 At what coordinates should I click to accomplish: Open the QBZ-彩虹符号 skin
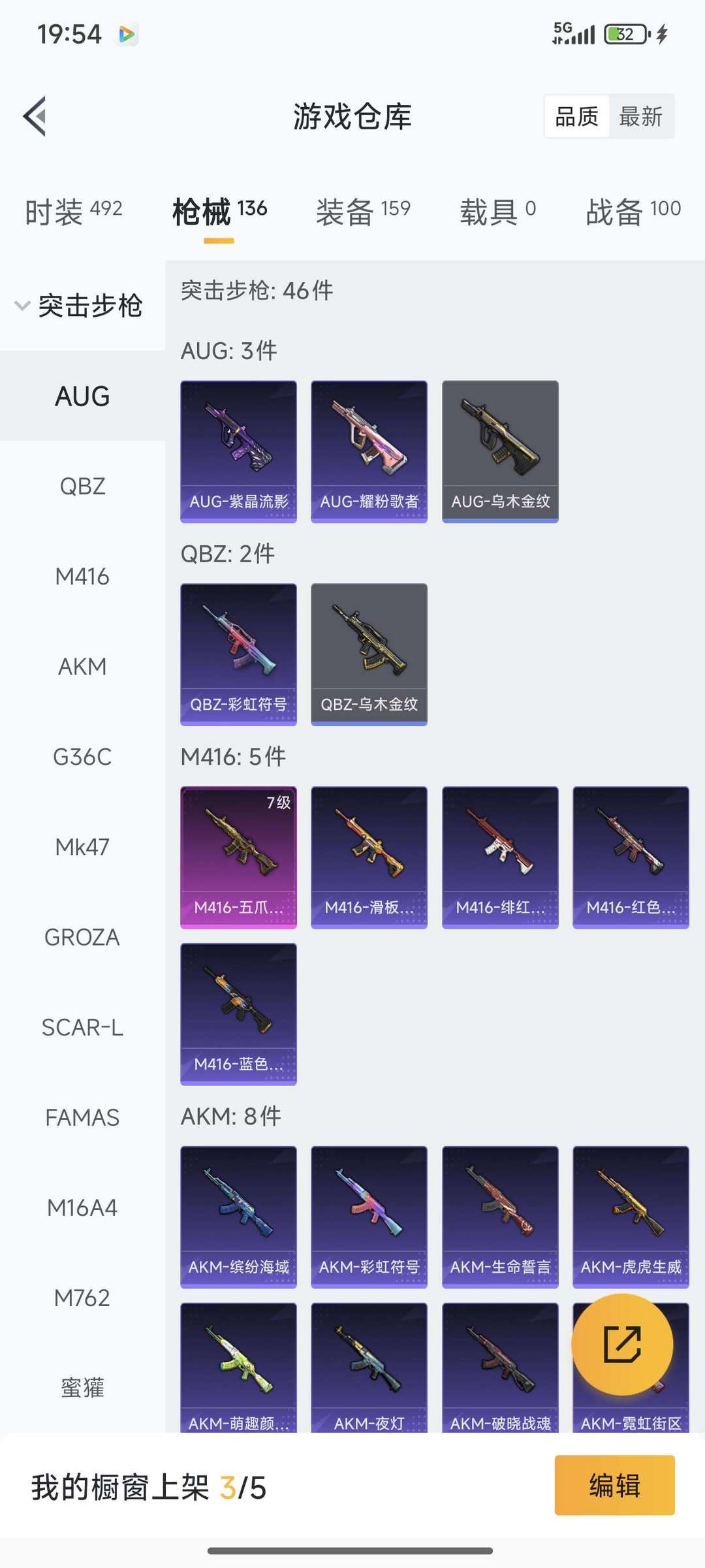point(238,654)
